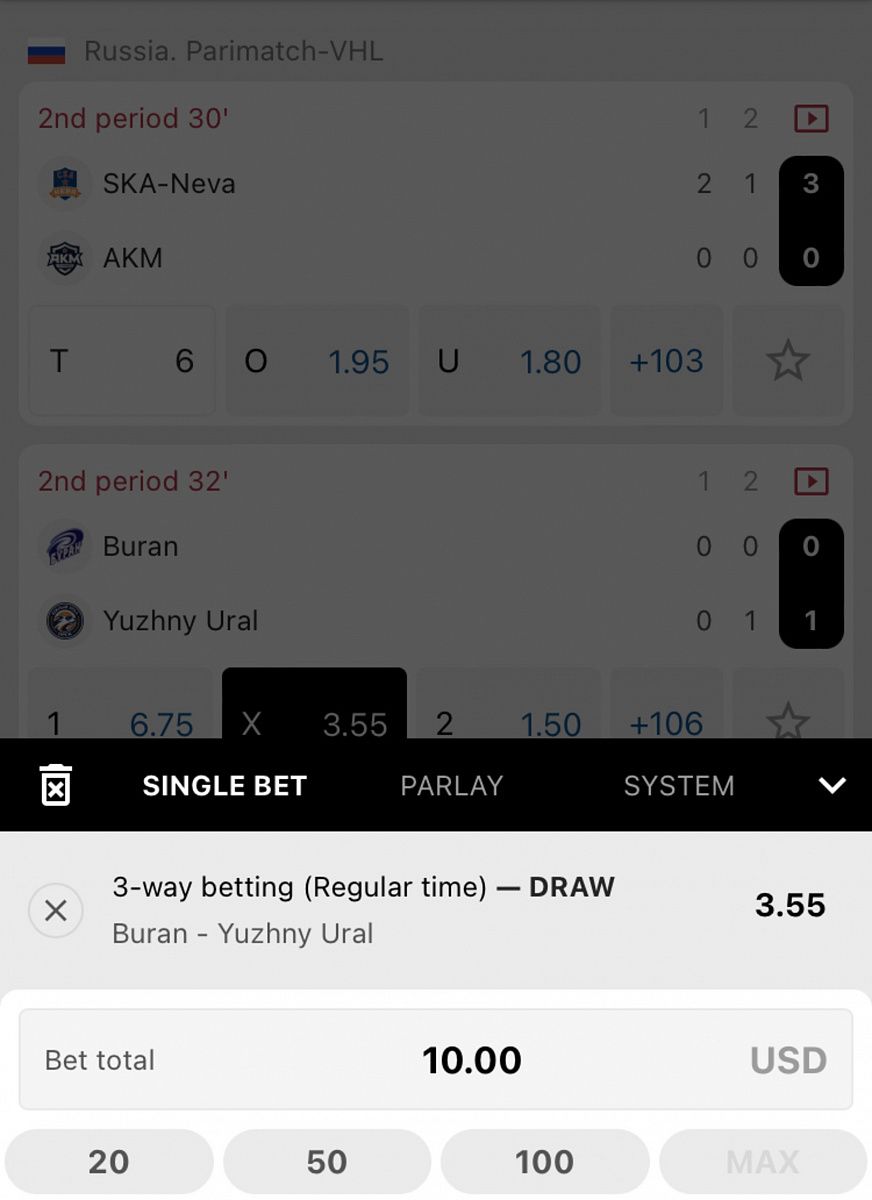Pick Yuzhny Ural to win at 1.50
Image resolution: width=872 pixels, height=1200 pixels.
(x=508, y=715)
